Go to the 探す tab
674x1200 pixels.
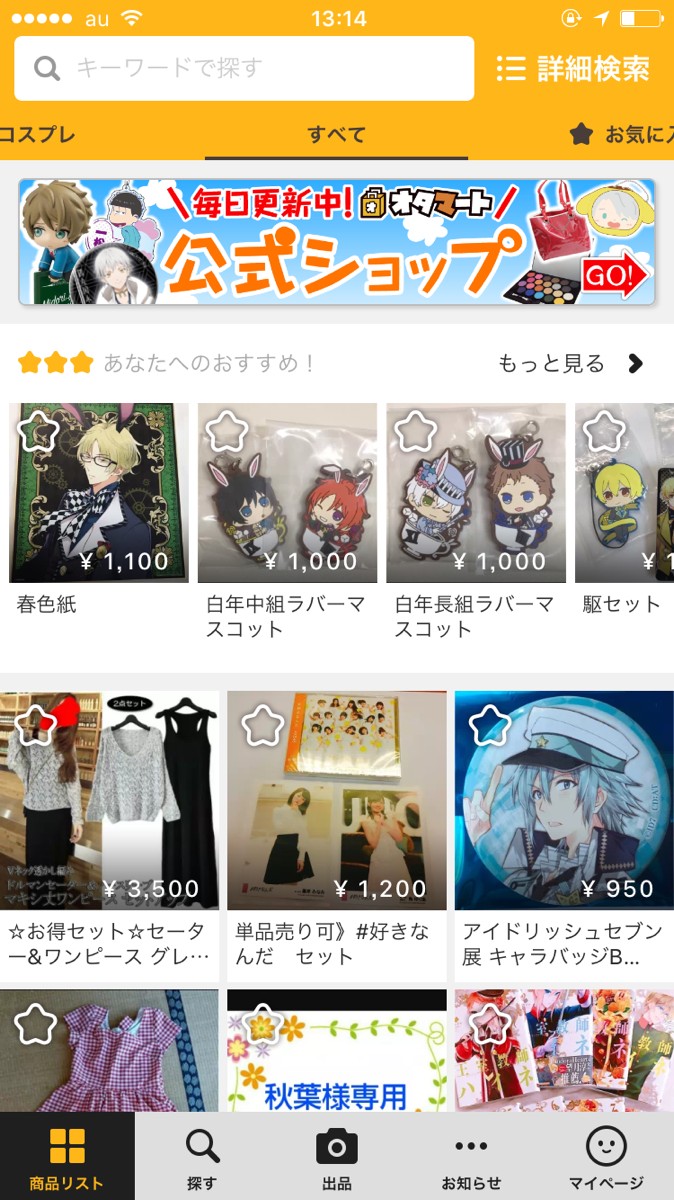[x=202, y=1157]
